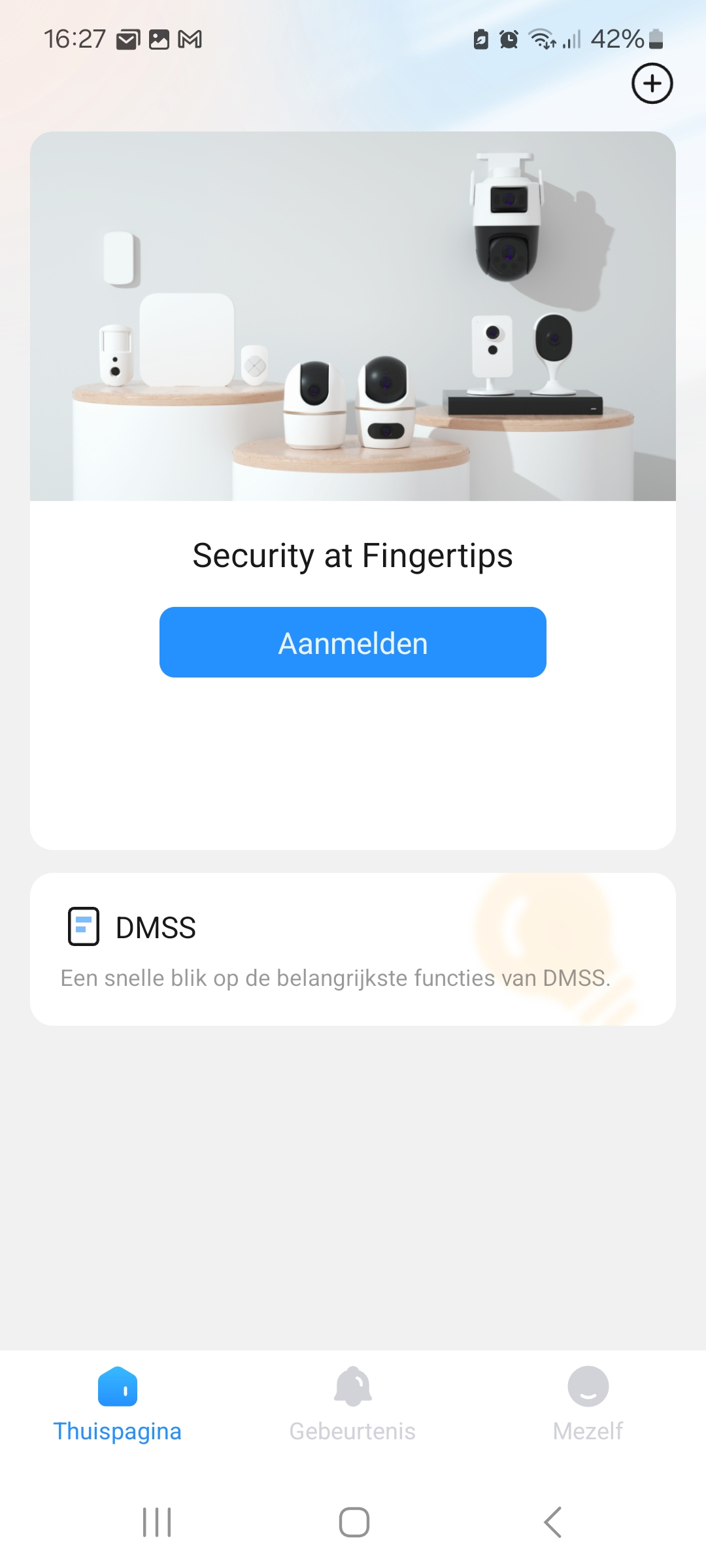The height and width of the screenshot is (1568, 706).
Task: Tap the Aanmelden button
Action: (353, 642)
